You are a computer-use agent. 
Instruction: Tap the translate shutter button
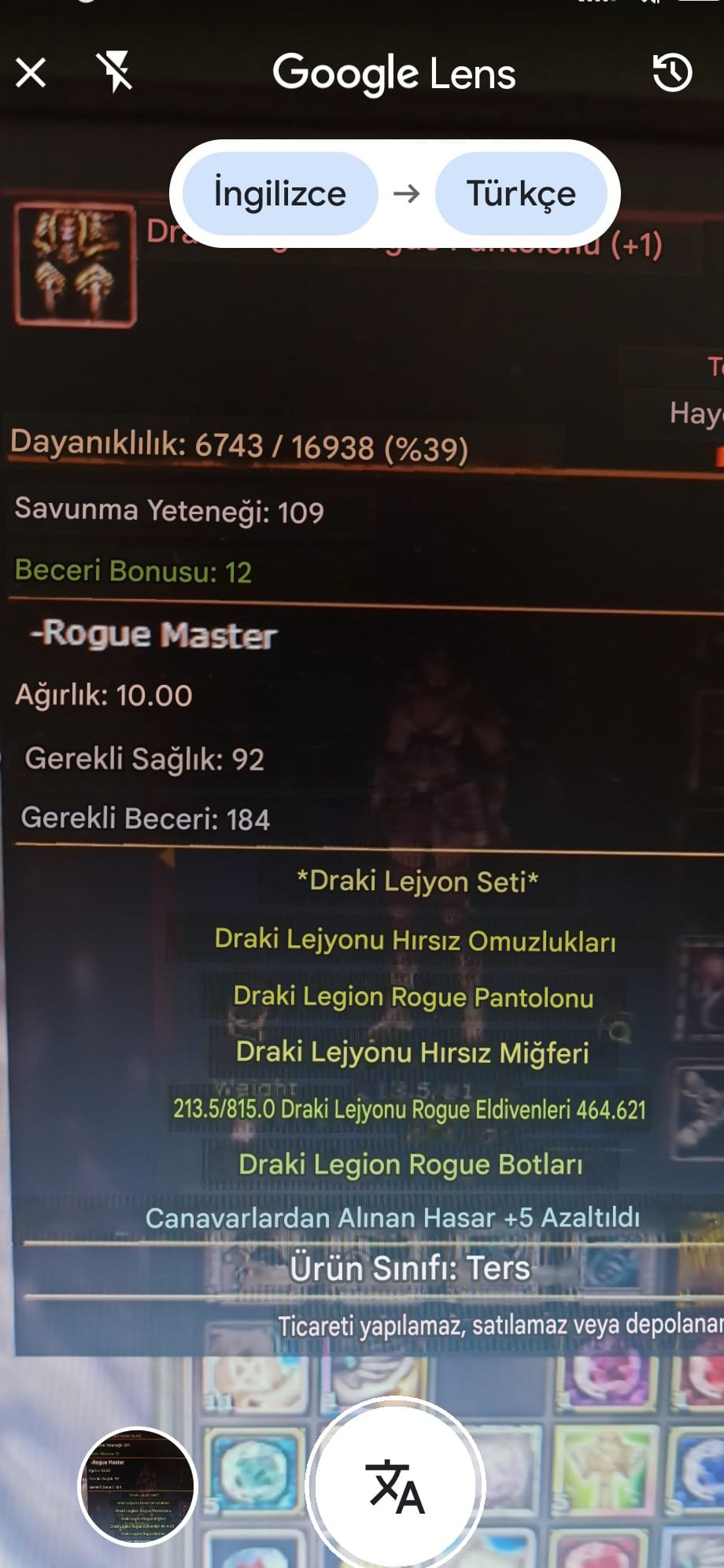pos(395,1485)
